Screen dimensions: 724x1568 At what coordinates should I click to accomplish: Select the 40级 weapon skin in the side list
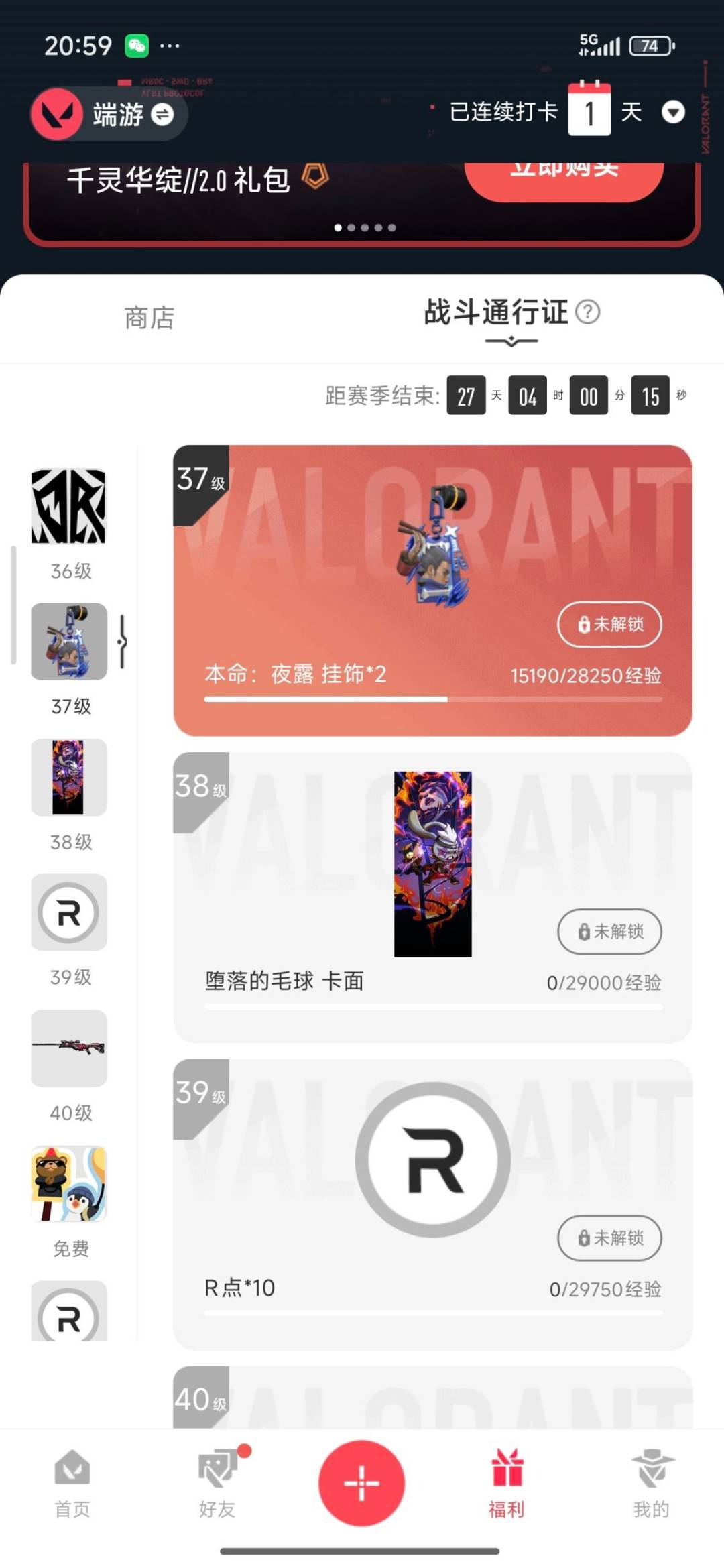69,1048
